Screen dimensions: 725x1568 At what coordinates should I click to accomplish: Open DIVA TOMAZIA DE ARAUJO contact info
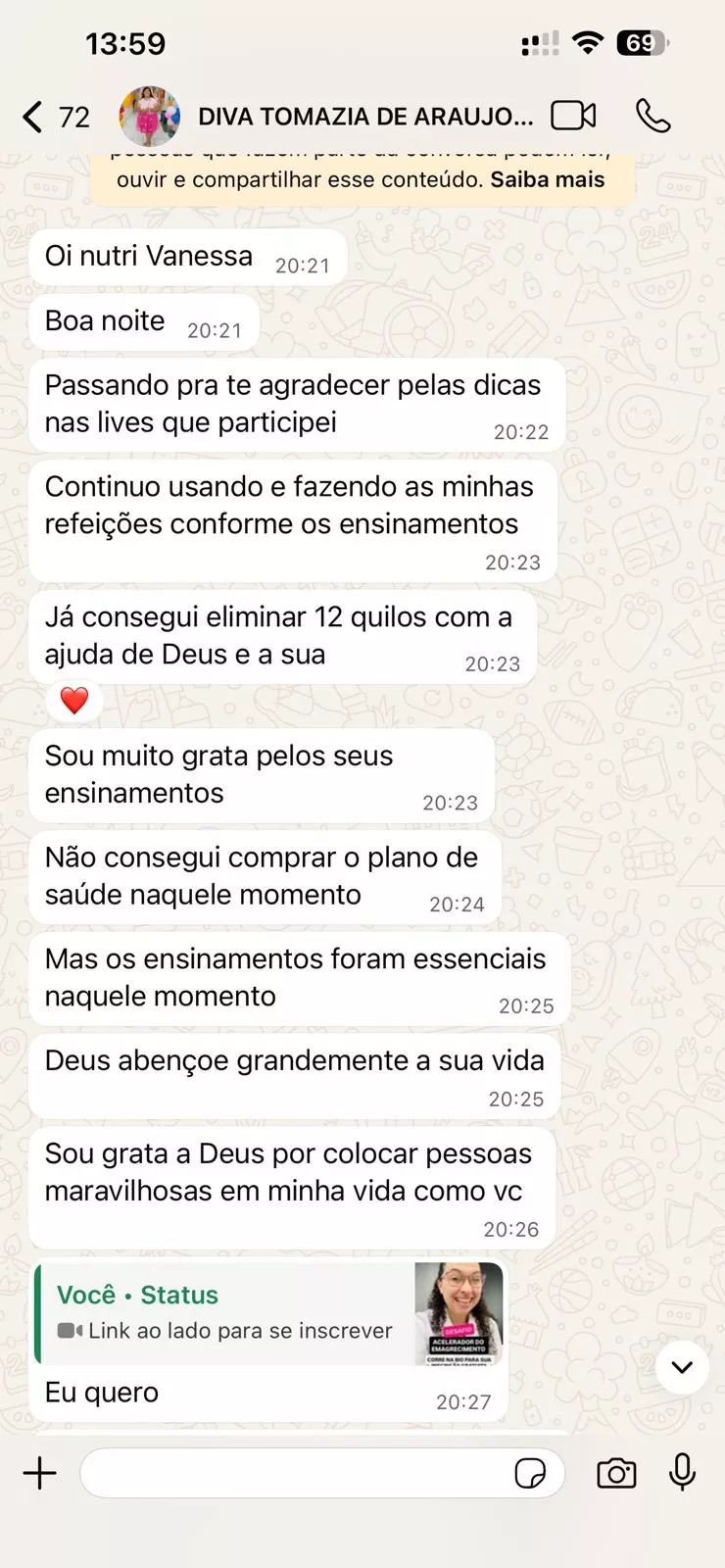pyautogui.click(x=364, y=117)
